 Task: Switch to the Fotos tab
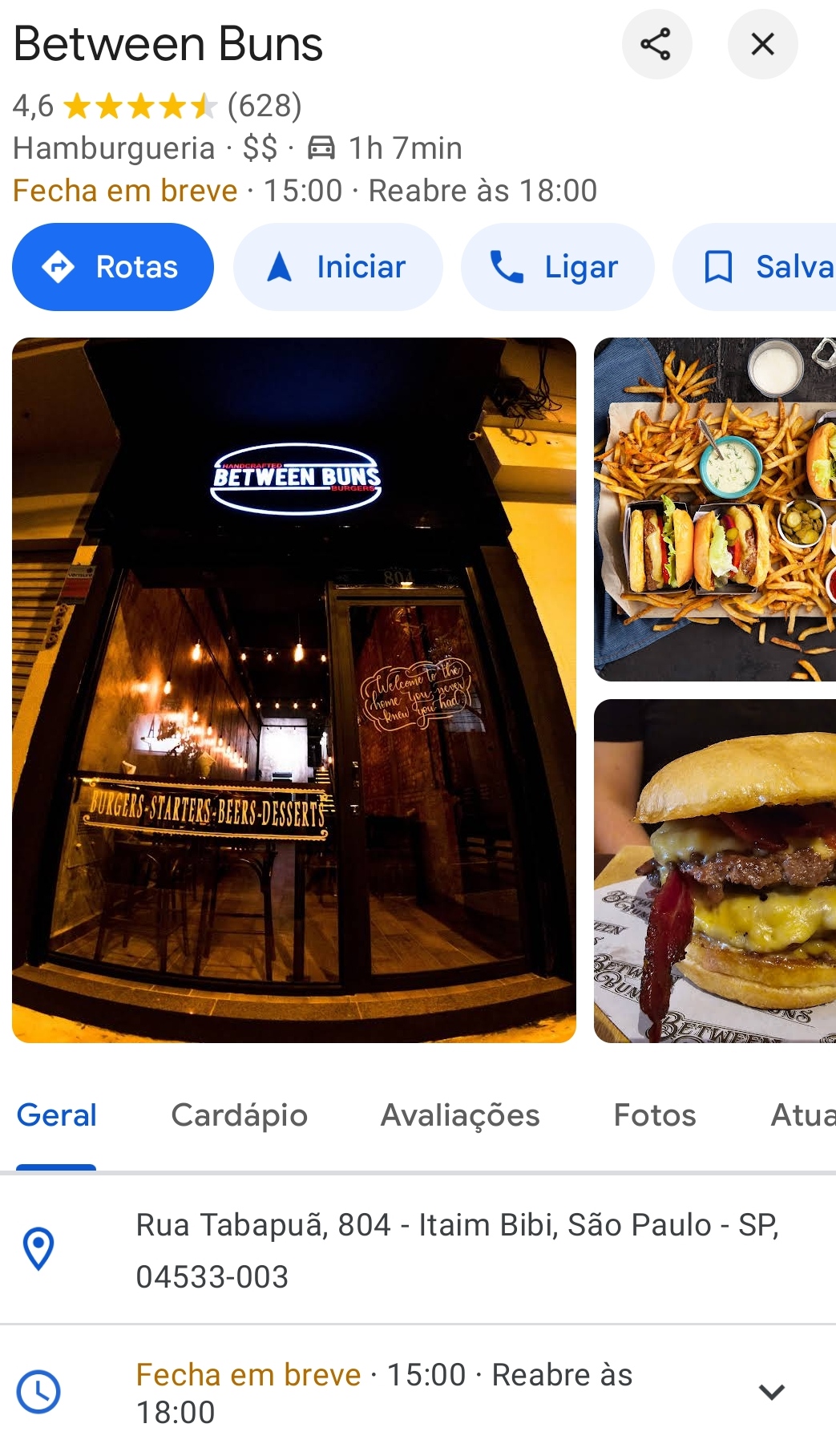tap(655, 1115)
